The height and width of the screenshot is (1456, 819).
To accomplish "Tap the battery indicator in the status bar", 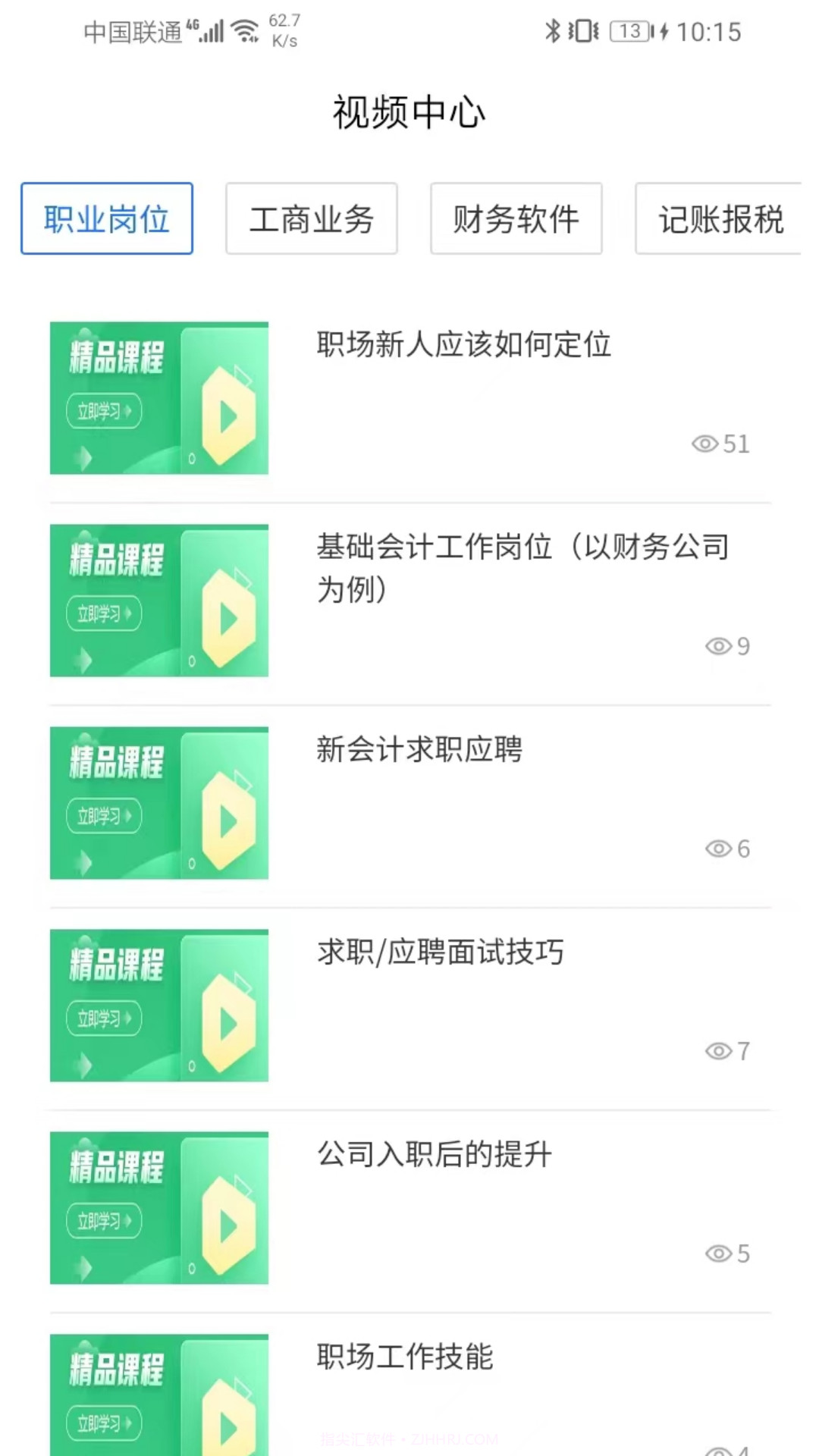I will 629,30.
